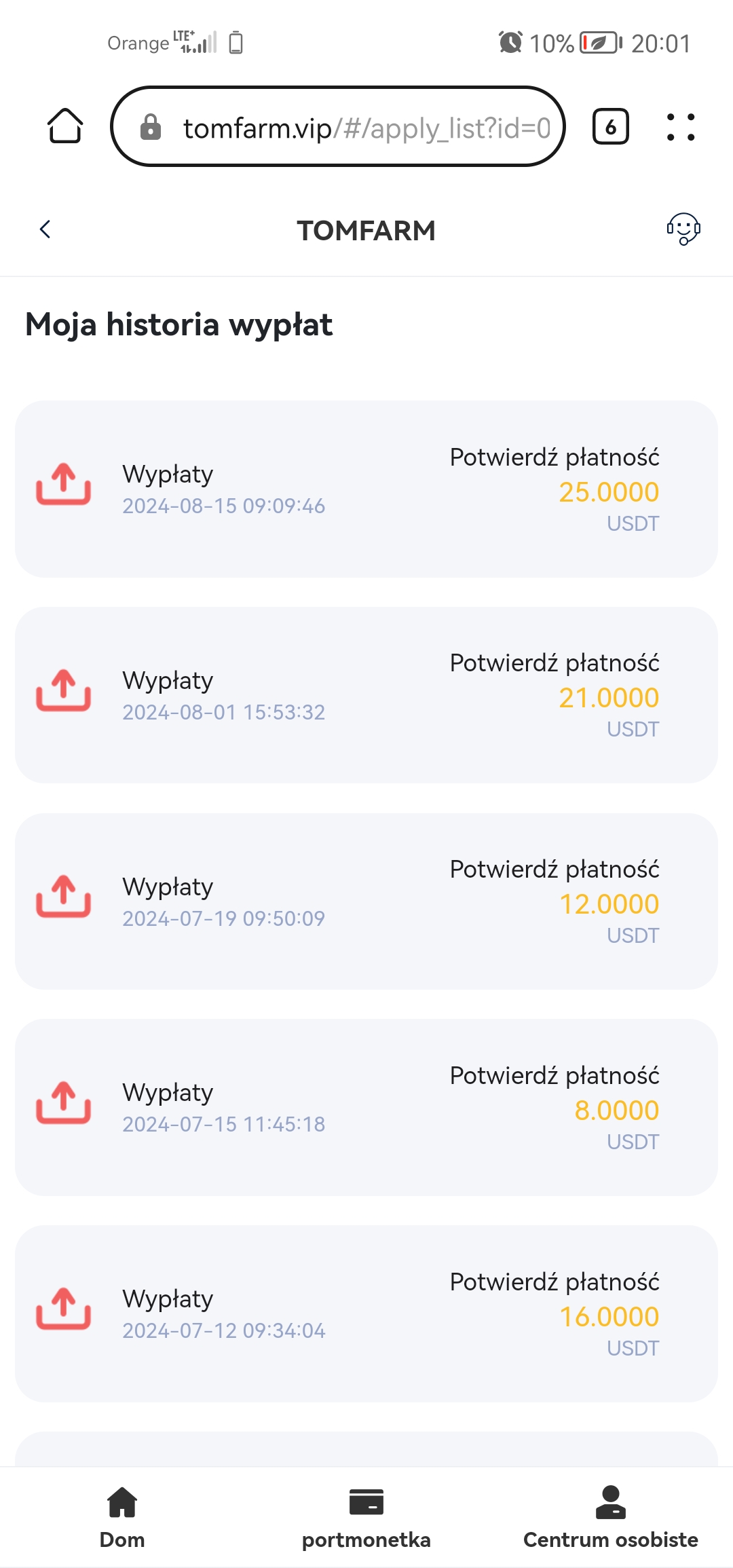The width and height of the screenshot is (733, 1568).
Task: Open the 25.0000 USDT withdrawal from 2024-08-15
Action: pos(366,489)
